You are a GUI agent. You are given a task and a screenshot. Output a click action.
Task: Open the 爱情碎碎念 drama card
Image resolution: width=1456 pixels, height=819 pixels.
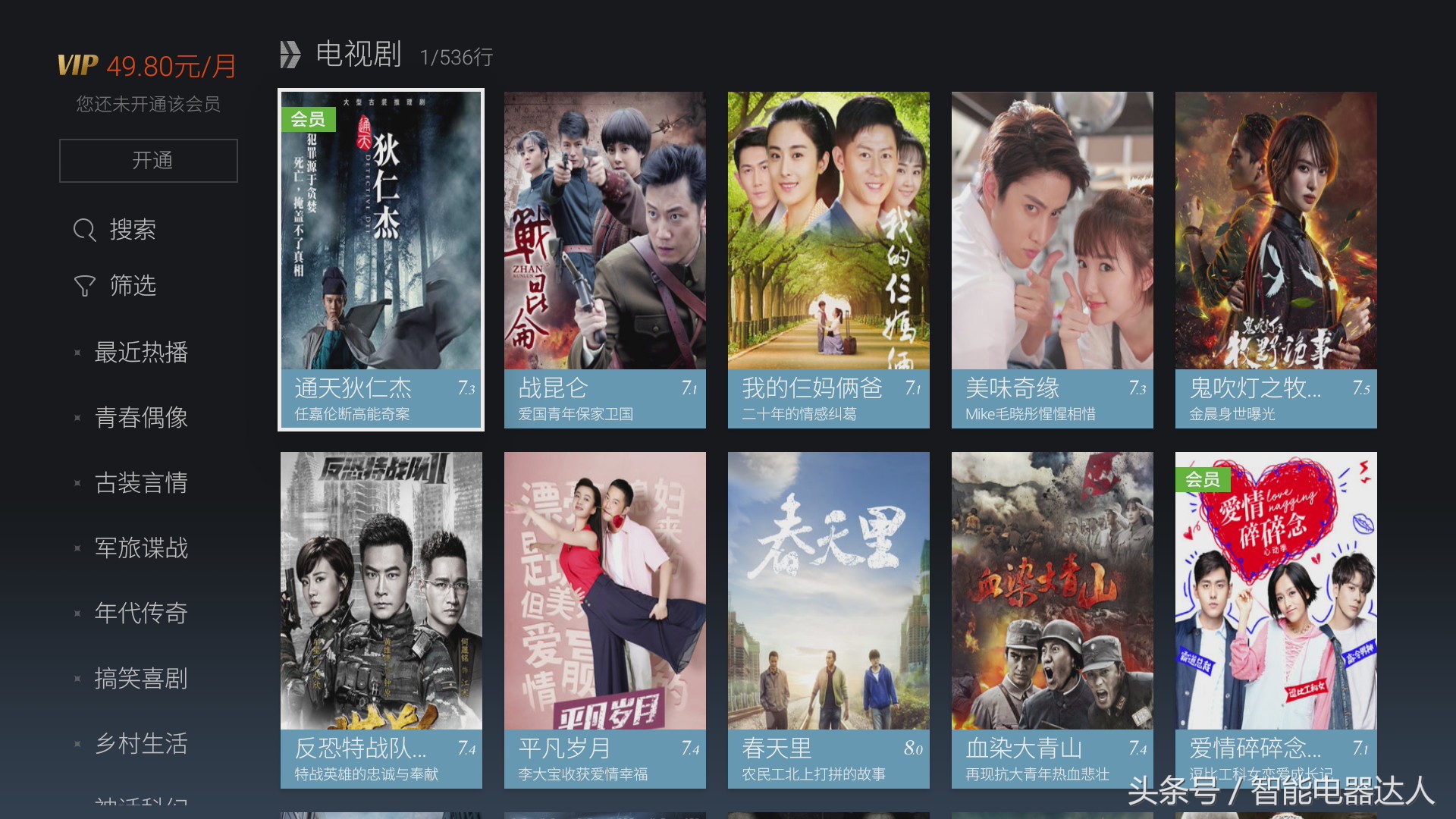pos(1276,620)
